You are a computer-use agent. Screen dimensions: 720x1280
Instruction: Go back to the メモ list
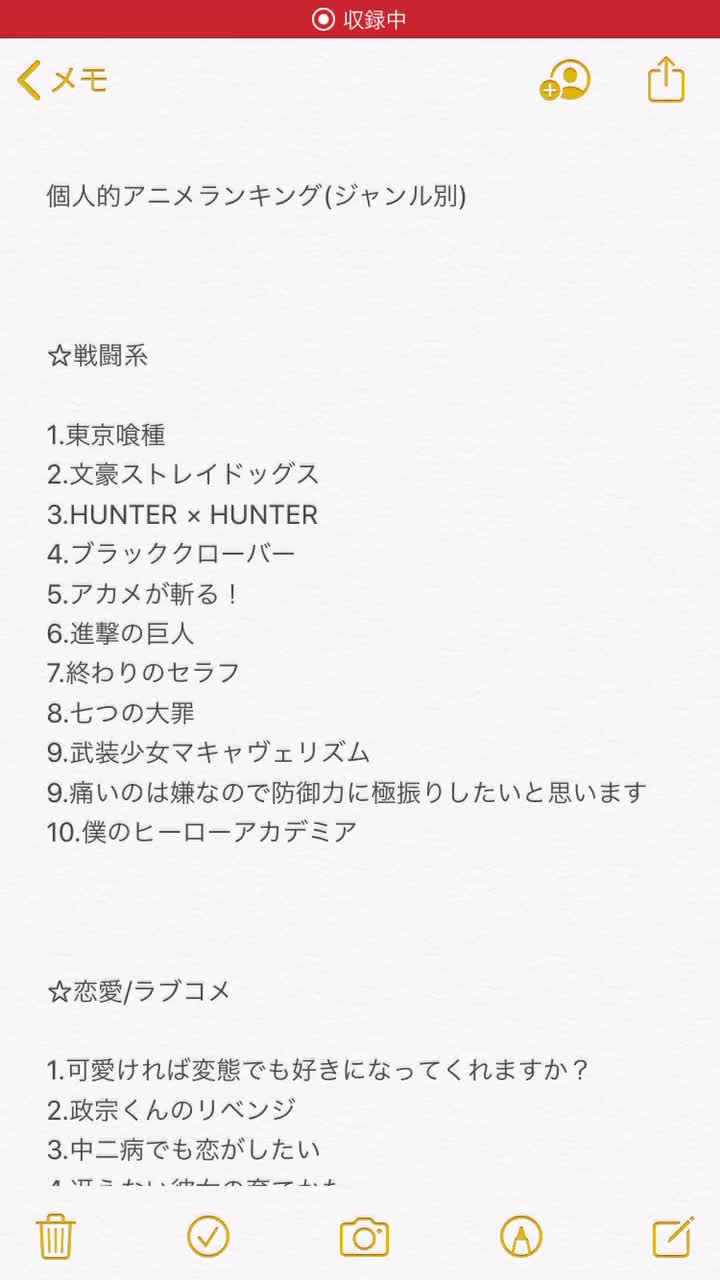(x=62, y=80)
